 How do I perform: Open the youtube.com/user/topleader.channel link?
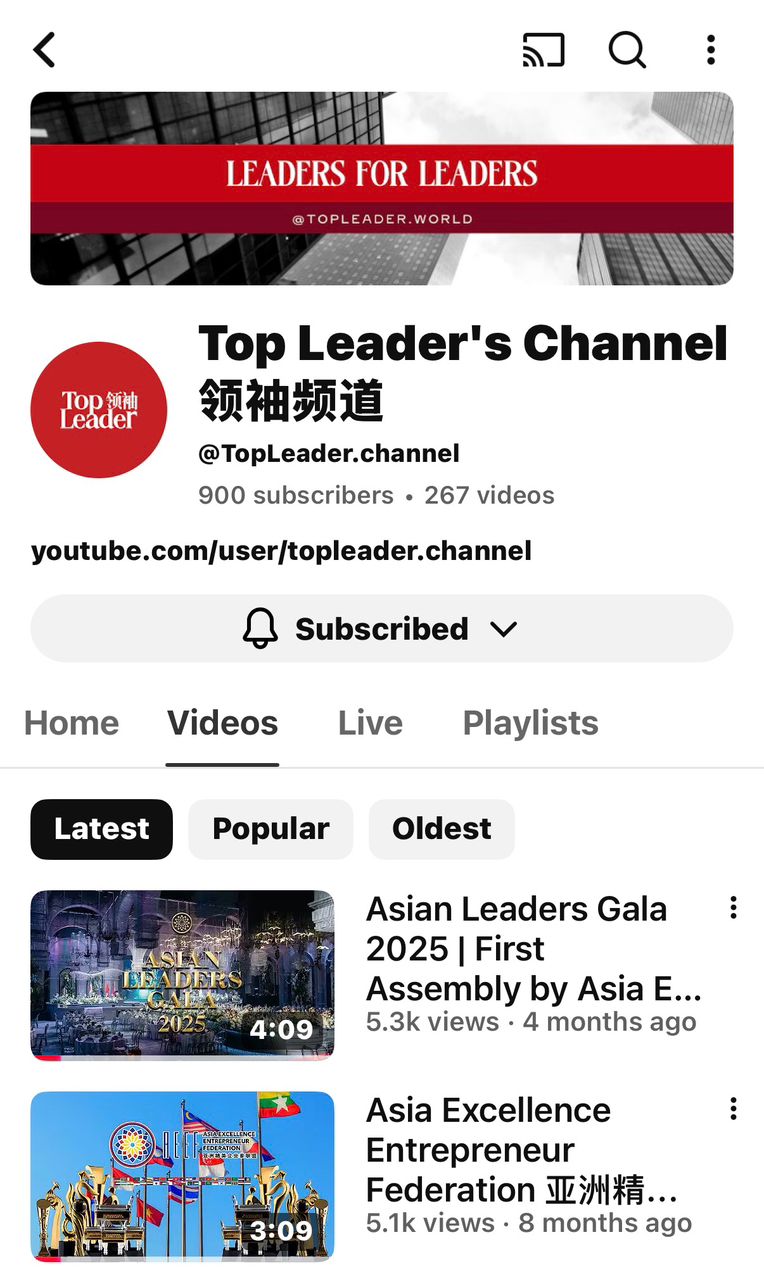(x=281, y=550)
